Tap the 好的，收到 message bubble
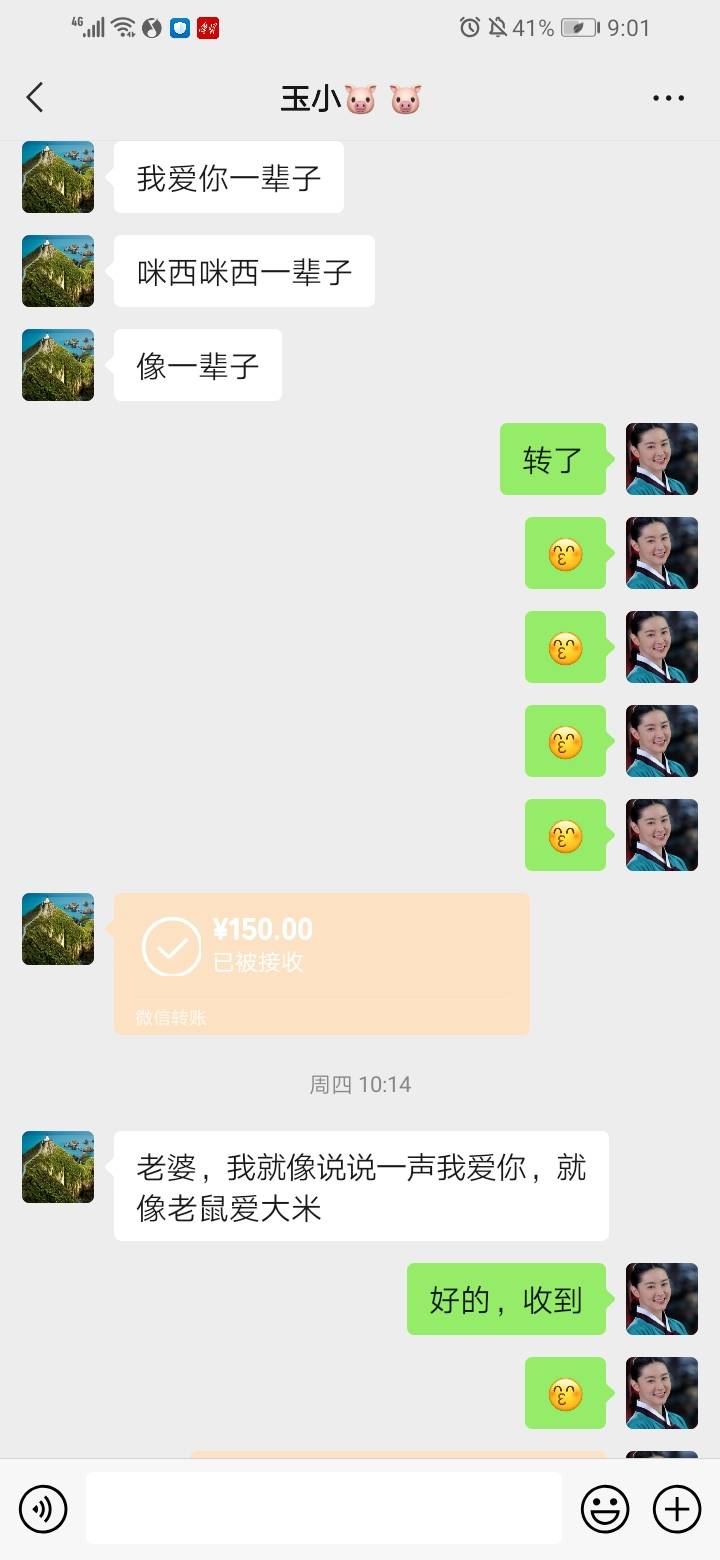720x1560 pixels. click(505, 1299)
